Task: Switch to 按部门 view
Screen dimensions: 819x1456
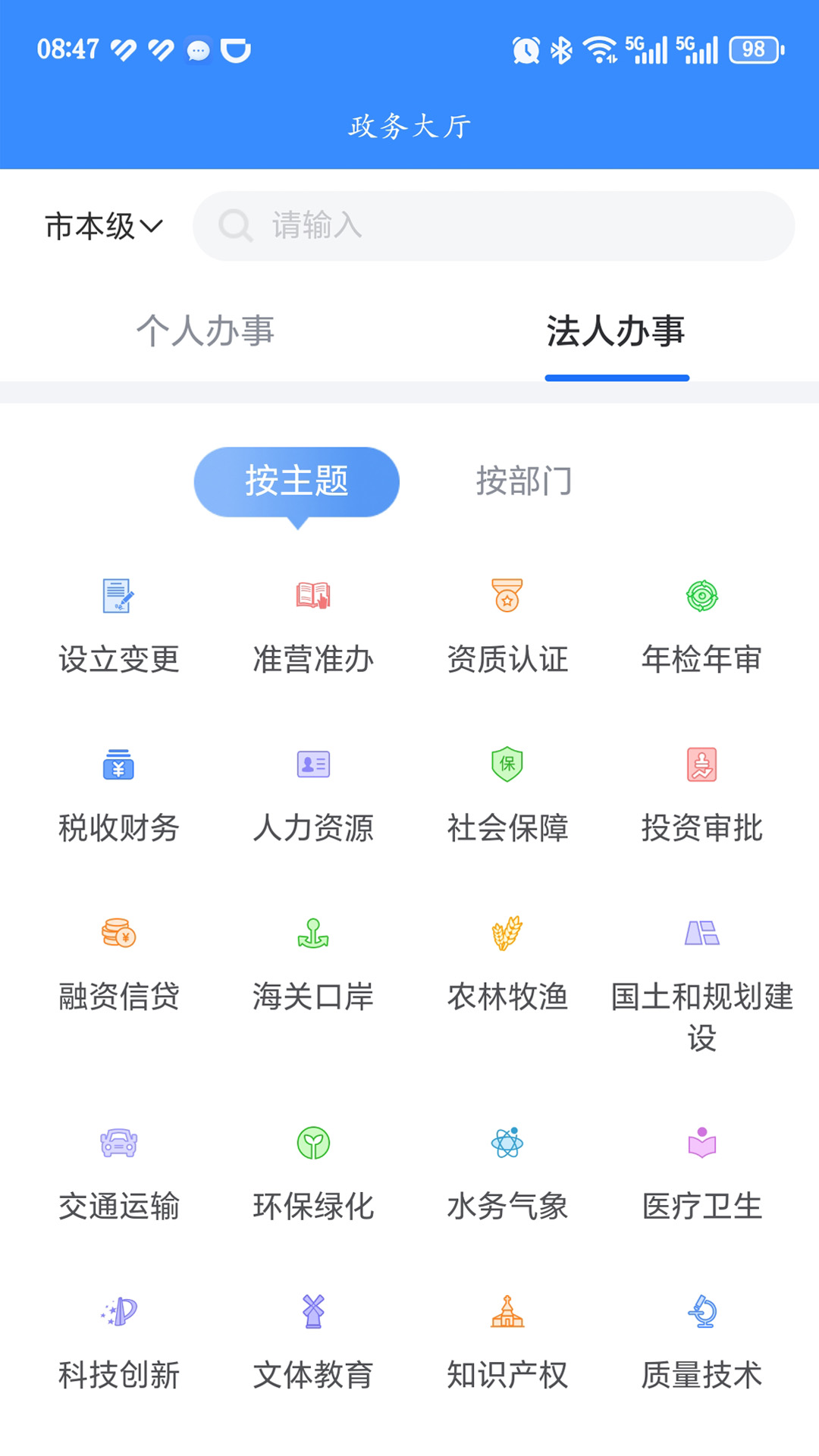Action: coord(524,482)
